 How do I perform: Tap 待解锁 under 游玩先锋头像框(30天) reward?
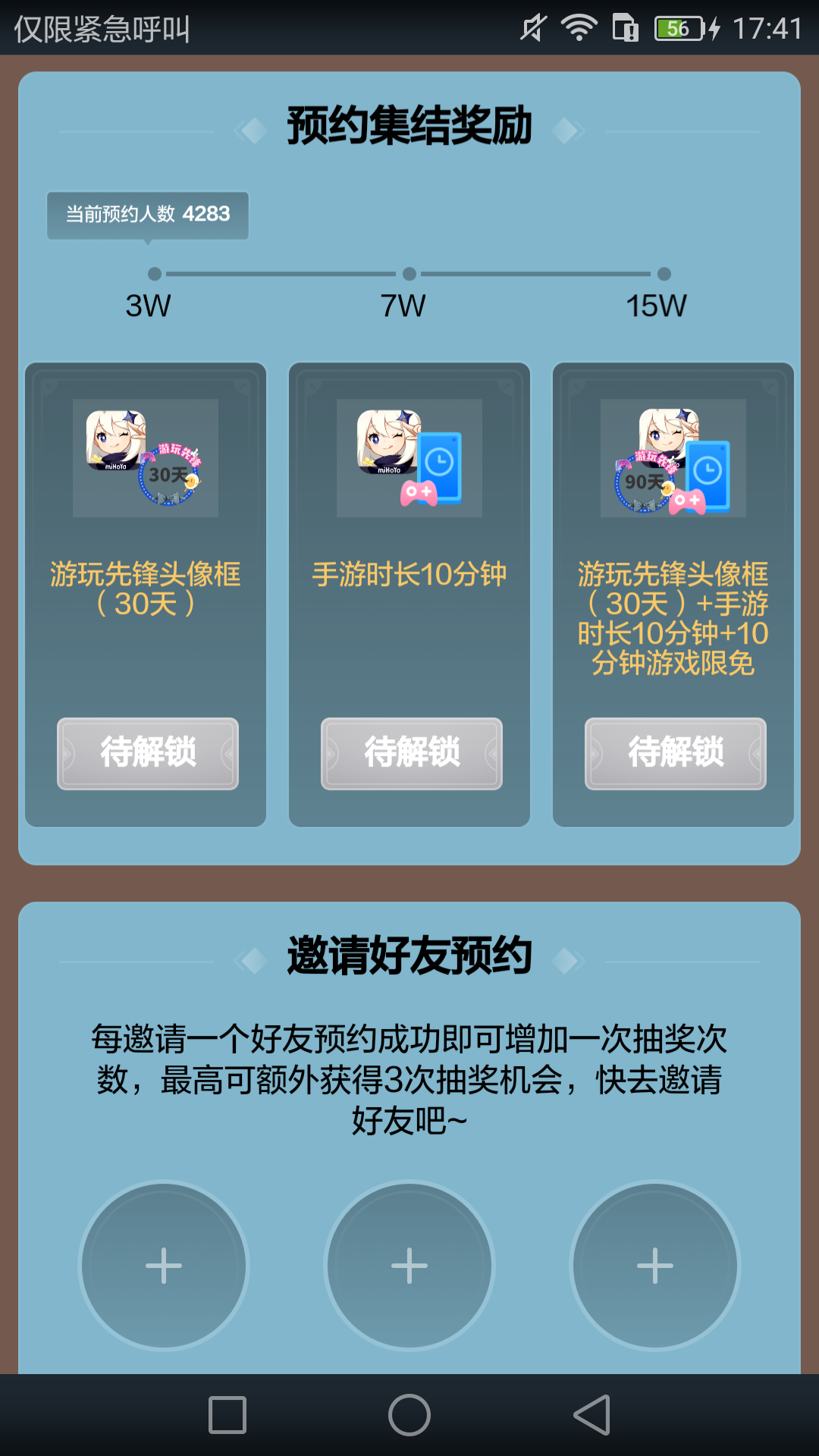[x=148, y=753]
